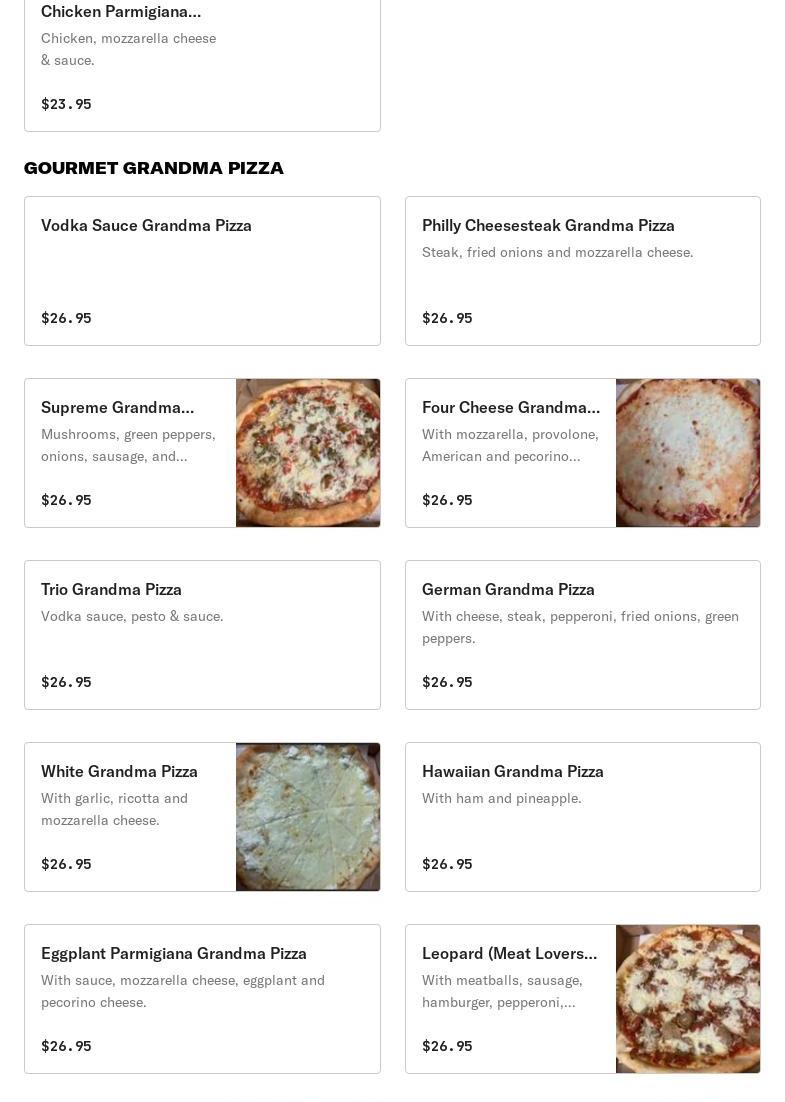The width and height of the screenshot is (785, 1102).
Task: Select German Grandma Pizza
Action: tap(582, 635)
